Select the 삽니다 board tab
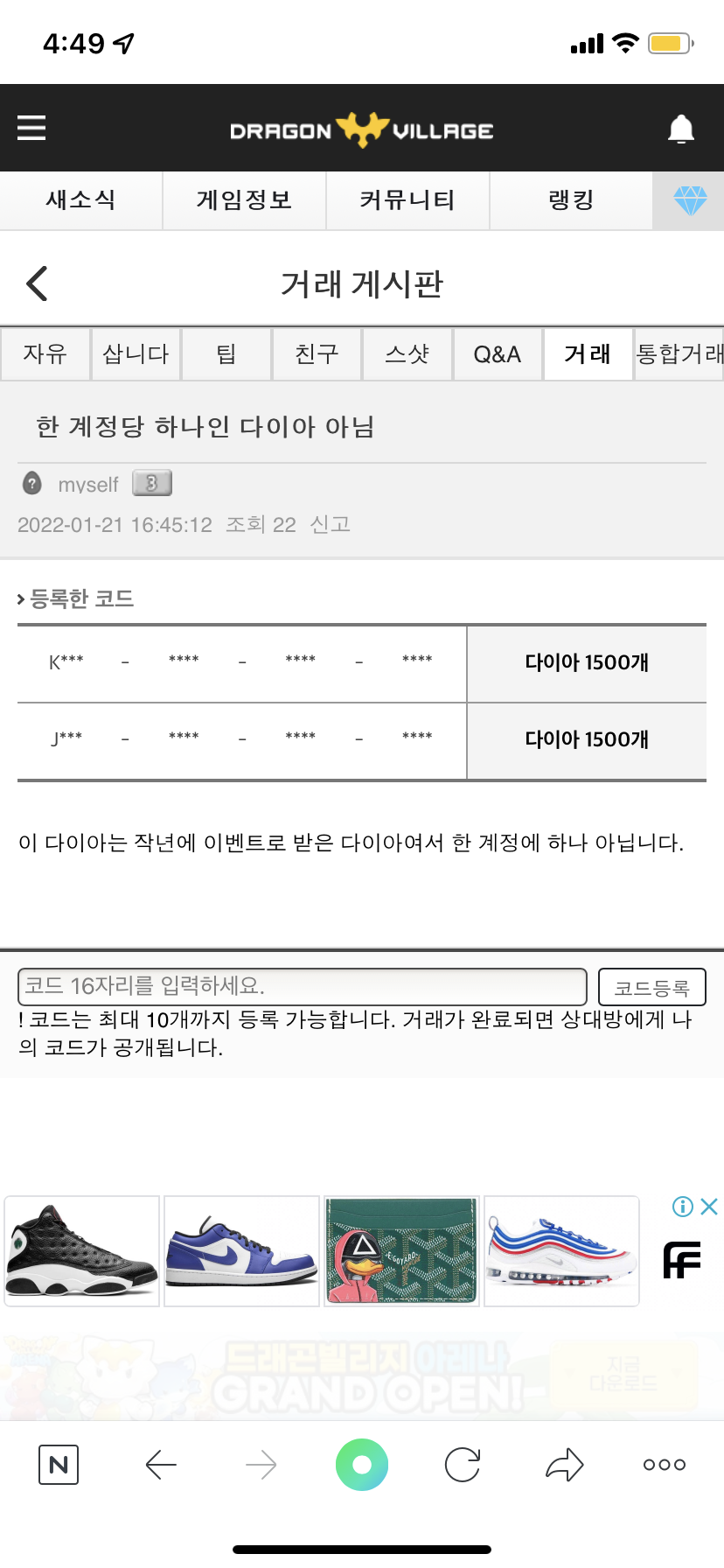This screenshot has width=724, height=1568. [136, 354]
